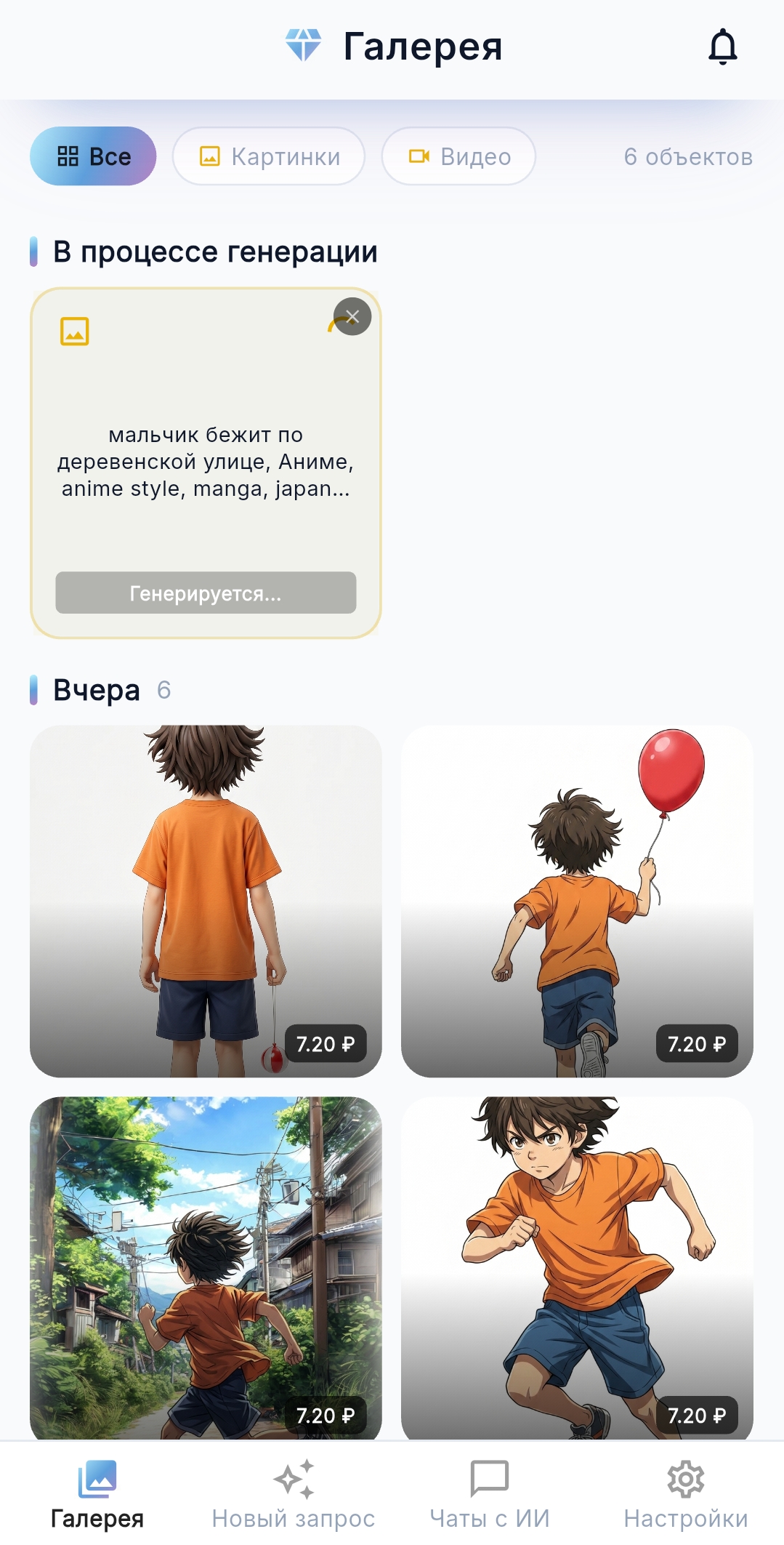Open image of boy with red balloon
The height and width of the screenshot is (1545, 784).
[577, 901]
